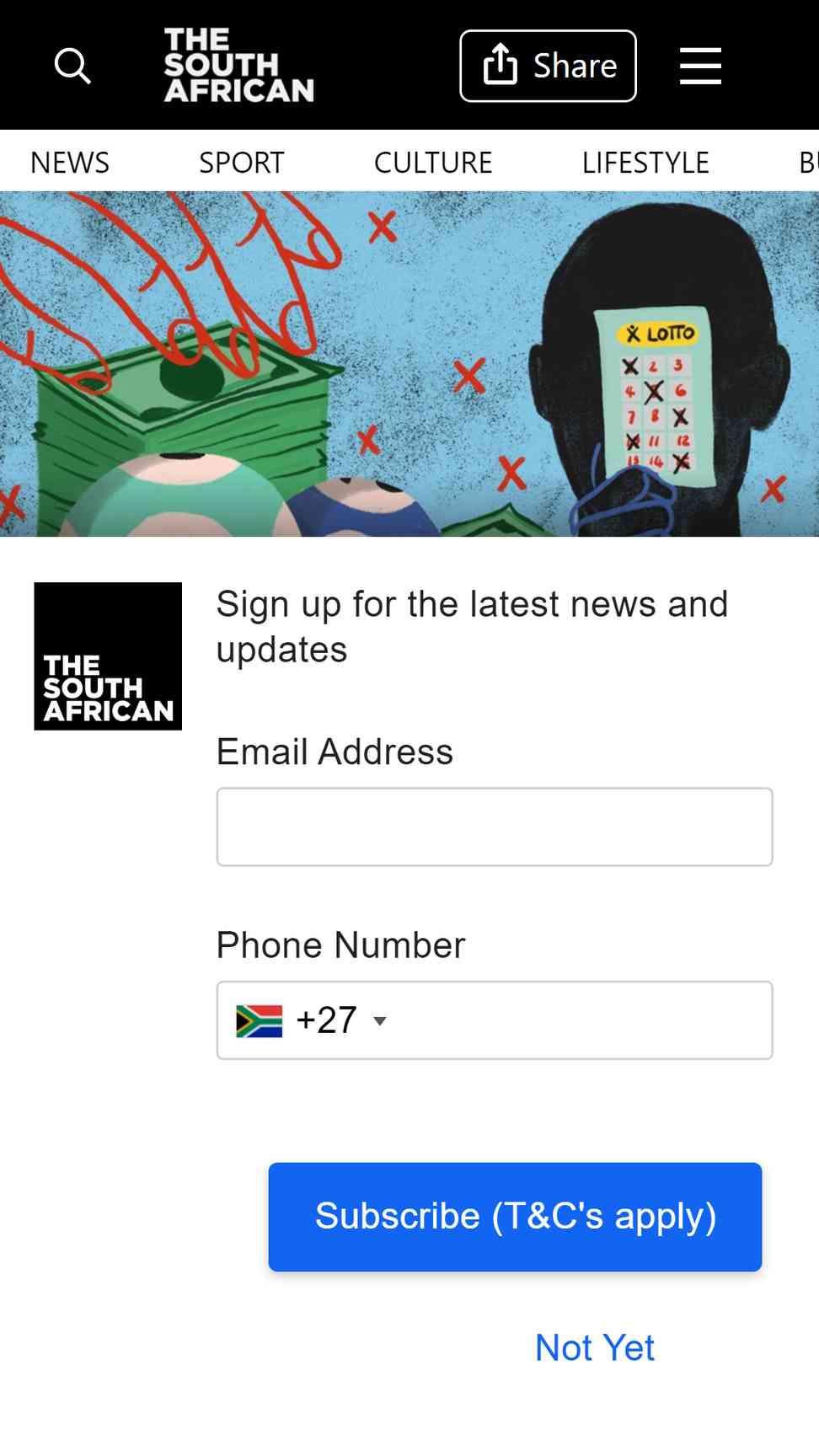Focus the Email Address field
Image resolution: width=819 pixels, height=1456 pixels.
click(495, 827)
